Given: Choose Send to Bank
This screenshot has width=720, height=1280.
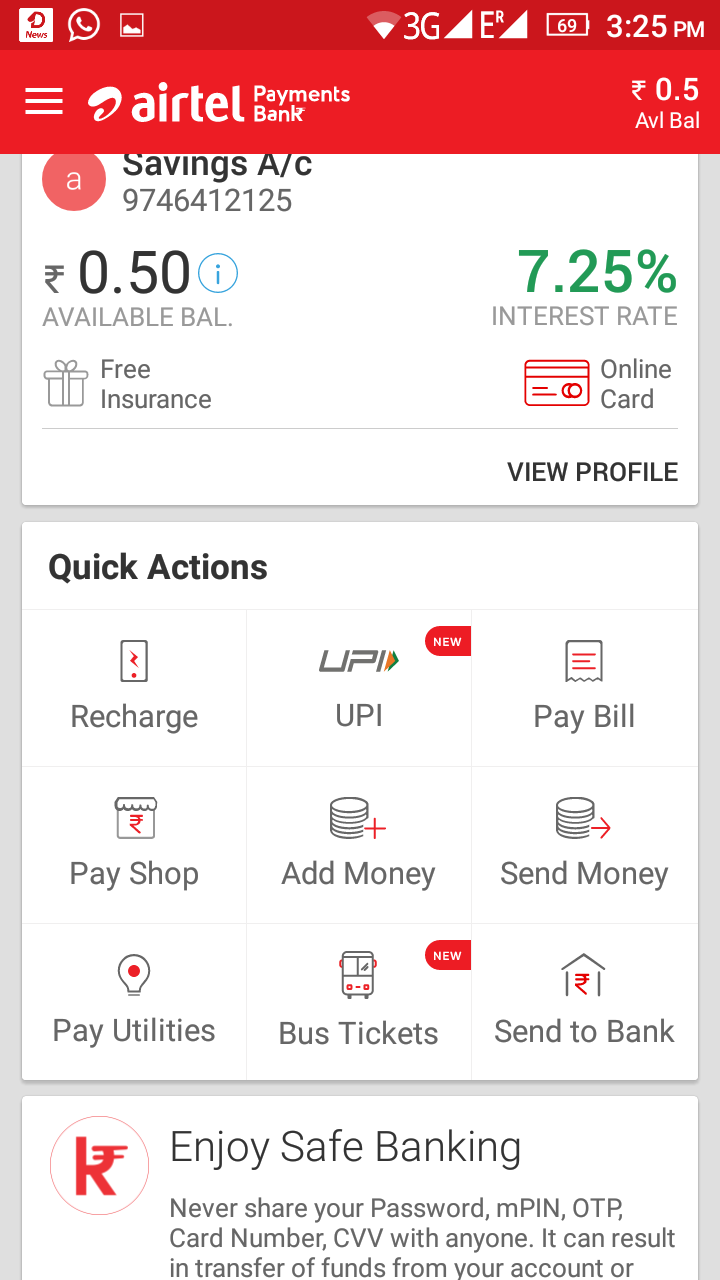Looking at the screenshot, I should coord(584,1001).
